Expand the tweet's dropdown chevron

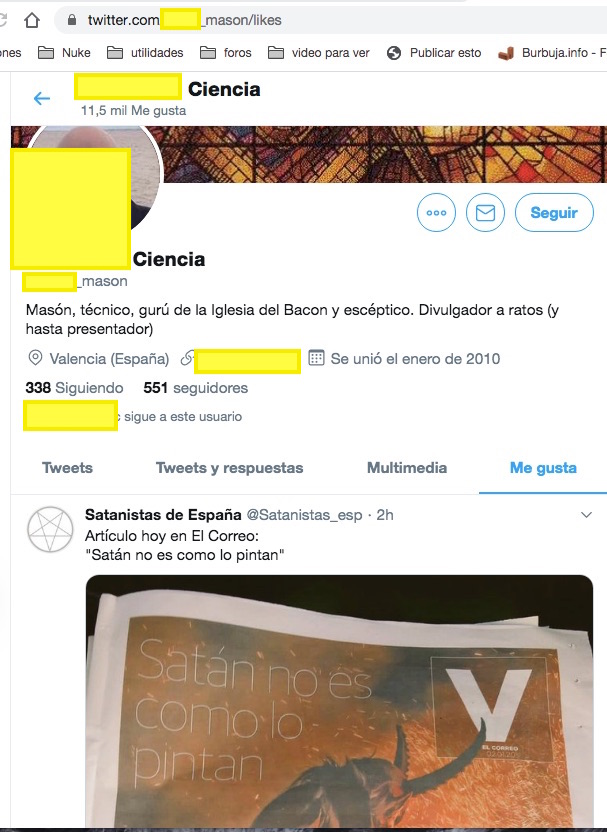pos(586,515)
